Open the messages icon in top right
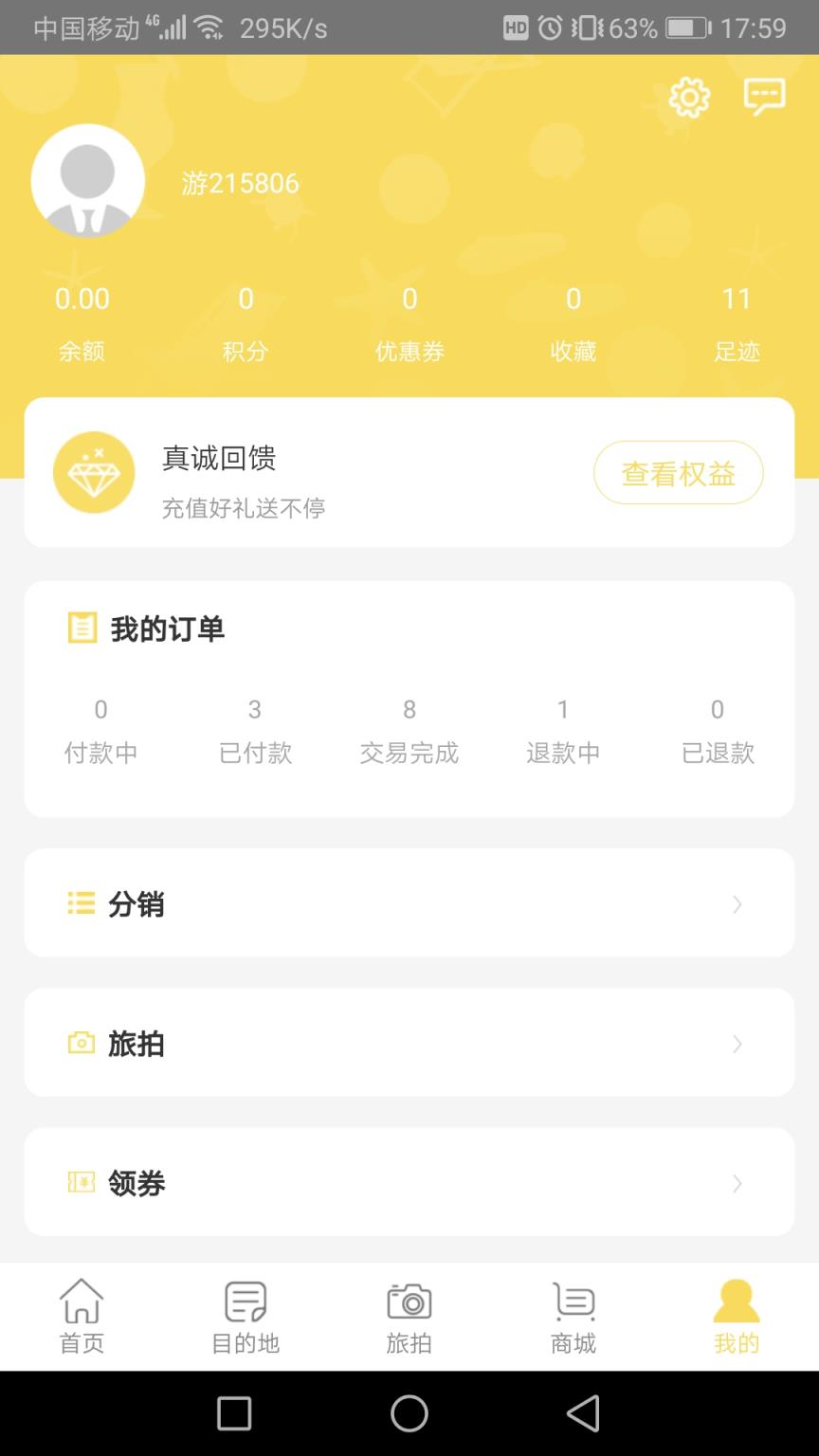819x1456 pixels. click(x=764, y=96)
